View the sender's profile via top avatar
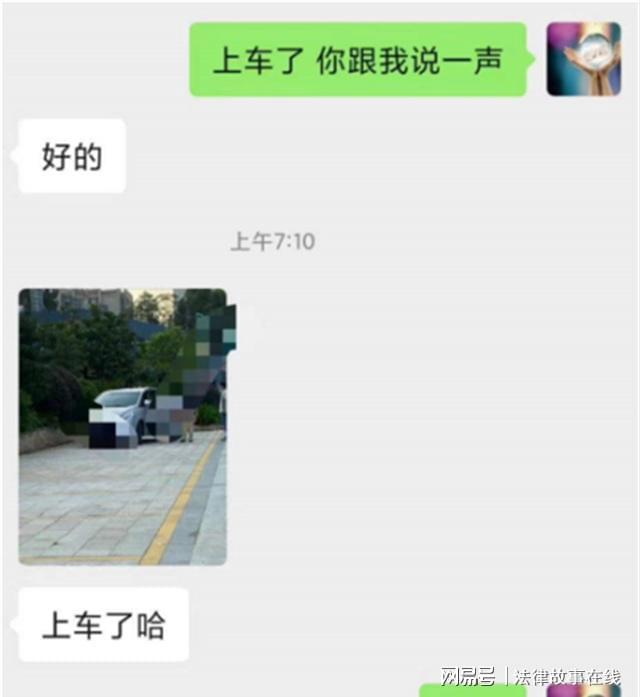The width and height of the screenshot is (640, 697). tap(583, 59)
